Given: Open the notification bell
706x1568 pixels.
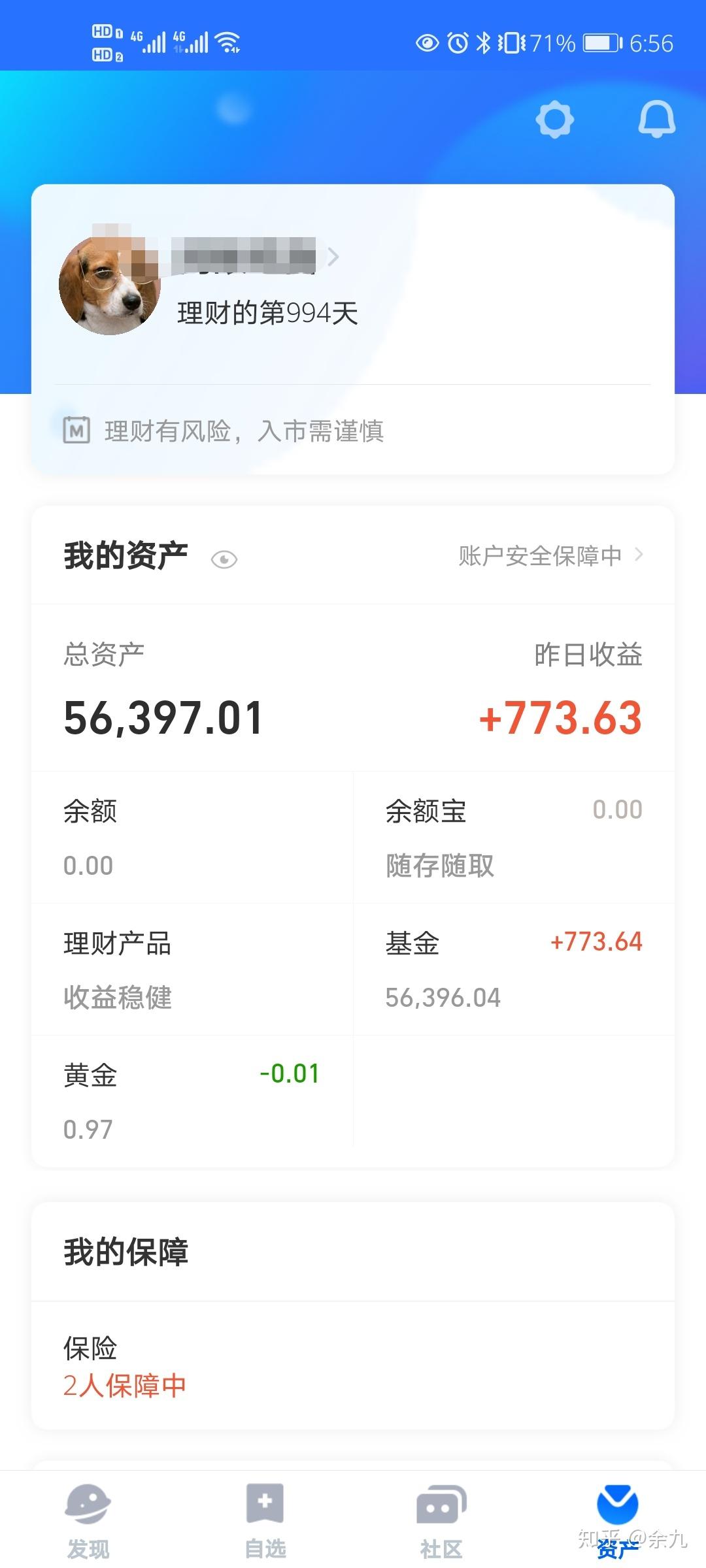Looking at the screenshot, I should tap(658, 119).
